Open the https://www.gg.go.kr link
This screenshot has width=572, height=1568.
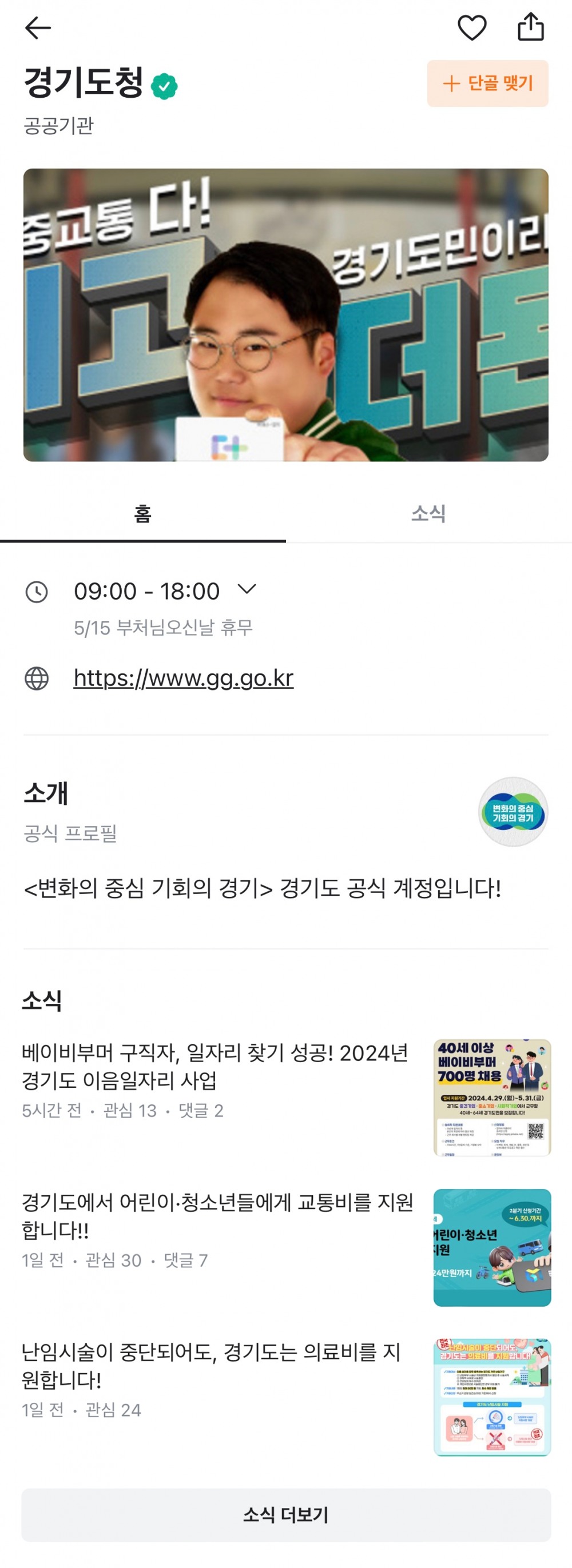(184, 676)
